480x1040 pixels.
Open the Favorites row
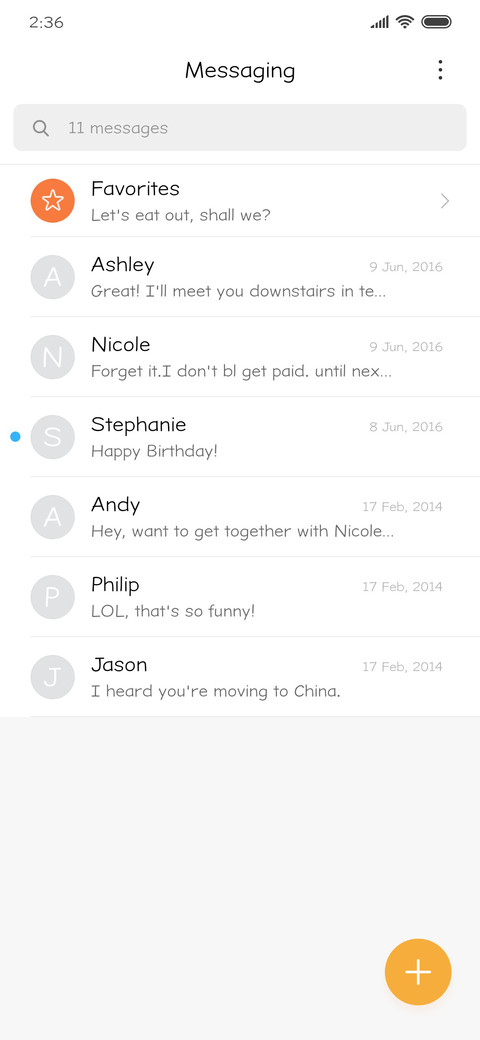pos(240,201)
